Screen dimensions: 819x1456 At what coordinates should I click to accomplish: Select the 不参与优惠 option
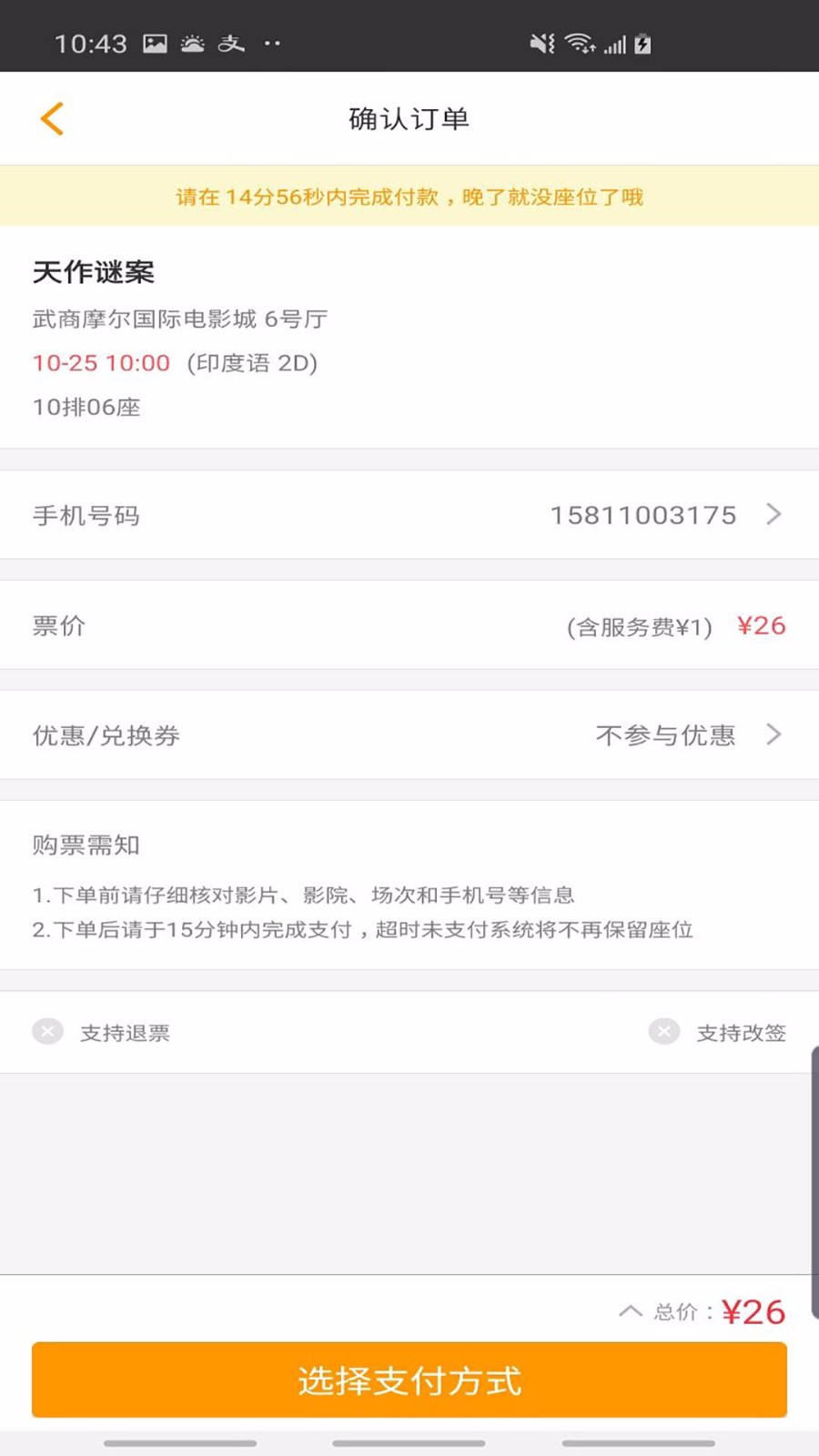[x=666, y=734]
